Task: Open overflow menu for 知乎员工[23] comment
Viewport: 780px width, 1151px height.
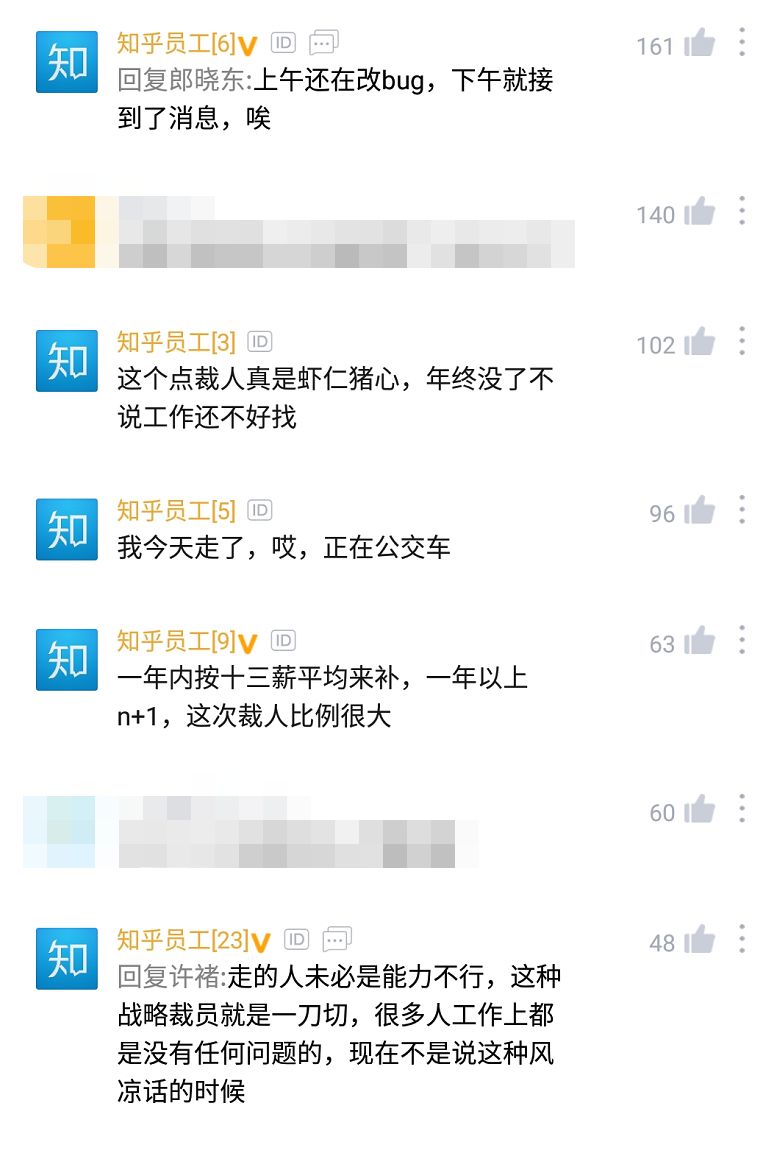Action: (742, 940)
